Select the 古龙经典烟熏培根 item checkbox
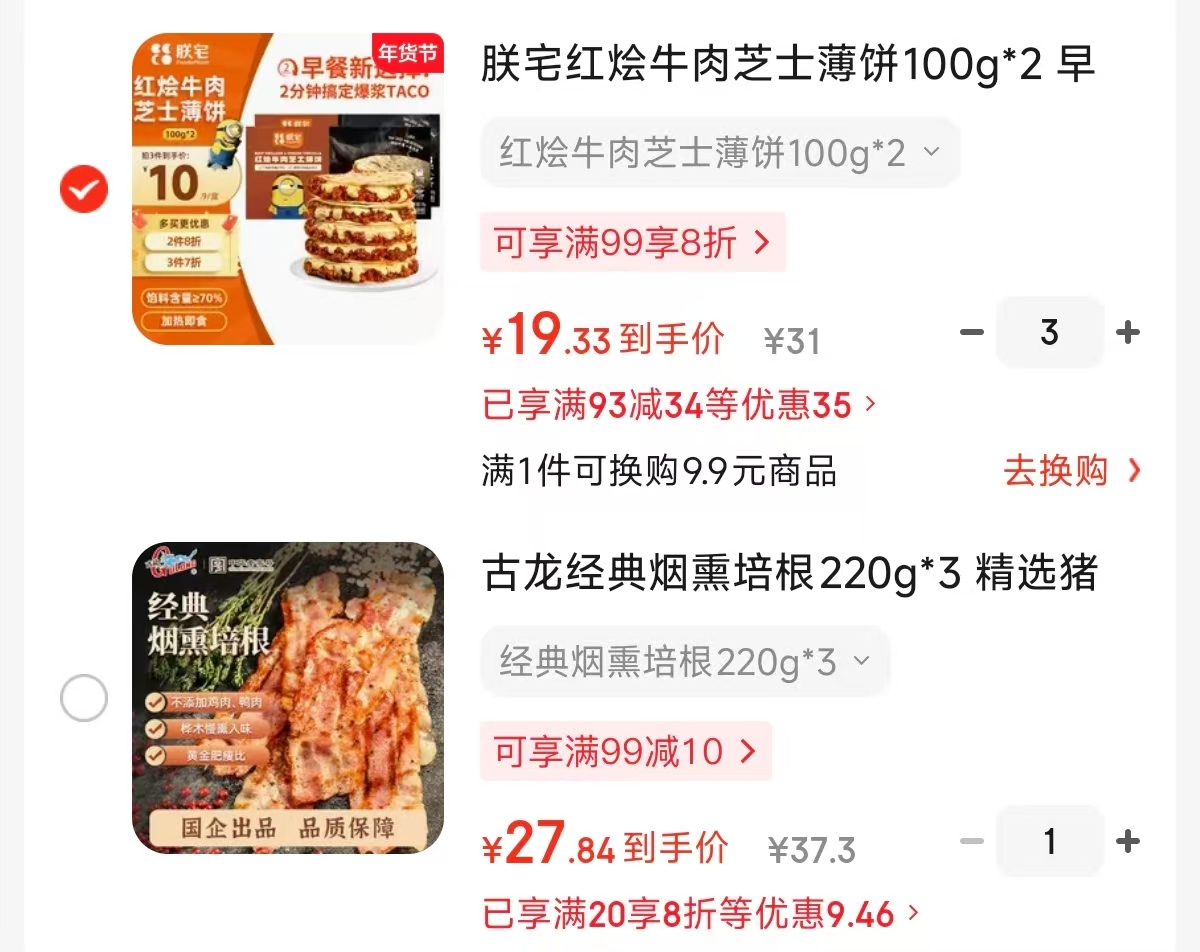Viewport: 1200px width, 952px height. click(x=83, y=697)
